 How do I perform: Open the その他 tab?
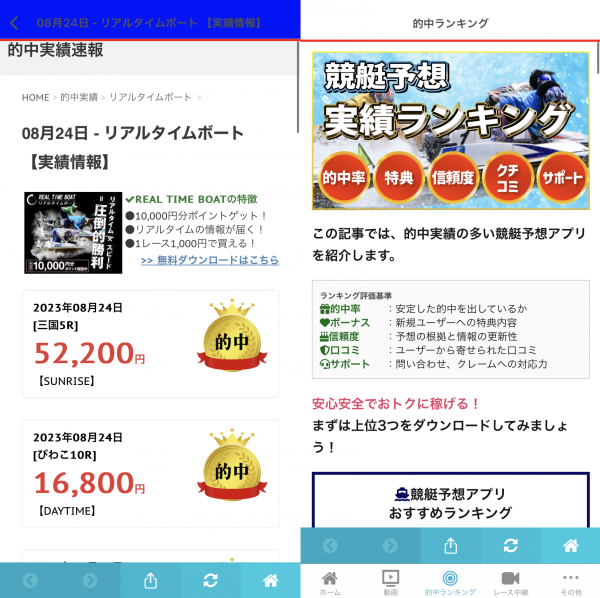click(x=571, y=583)
